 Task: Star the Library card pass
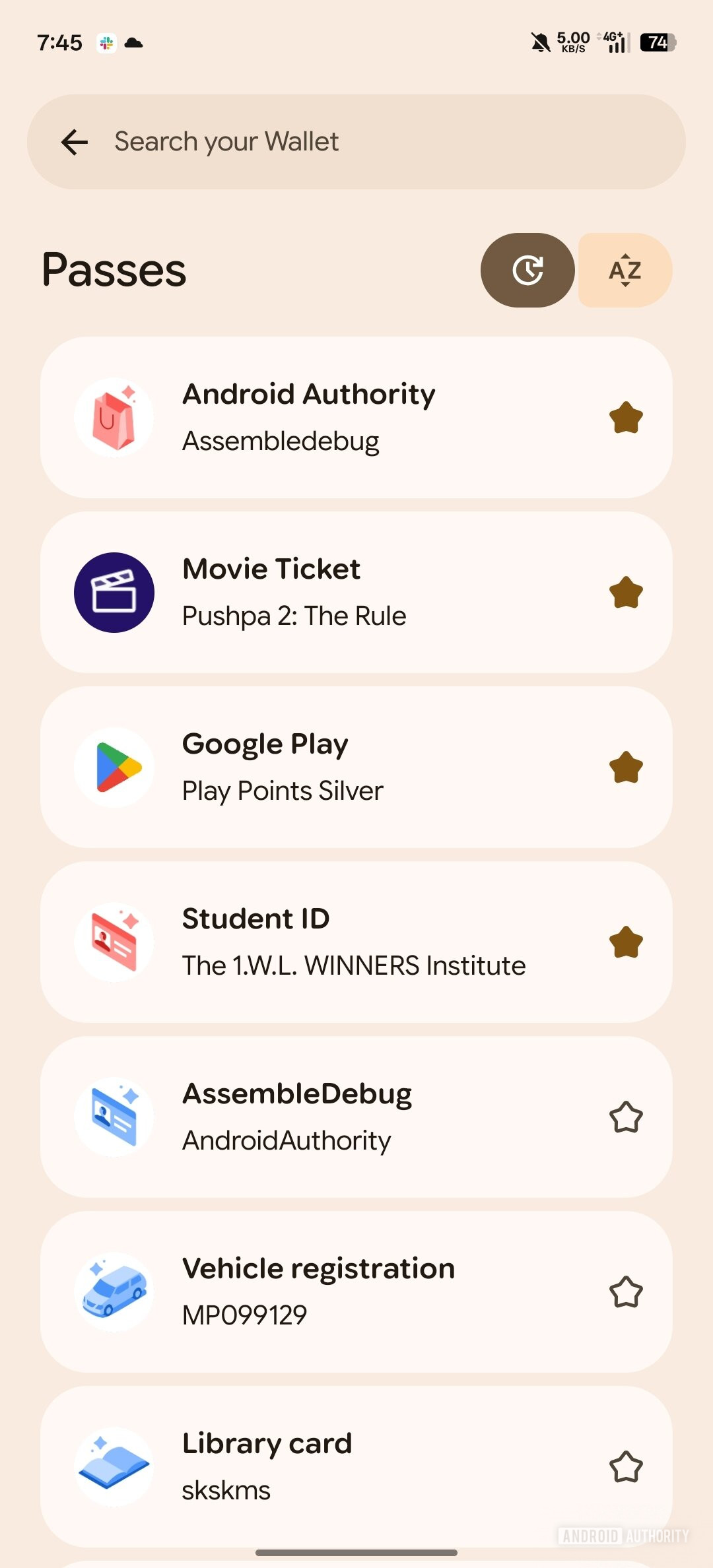(x=626, y=1467)
